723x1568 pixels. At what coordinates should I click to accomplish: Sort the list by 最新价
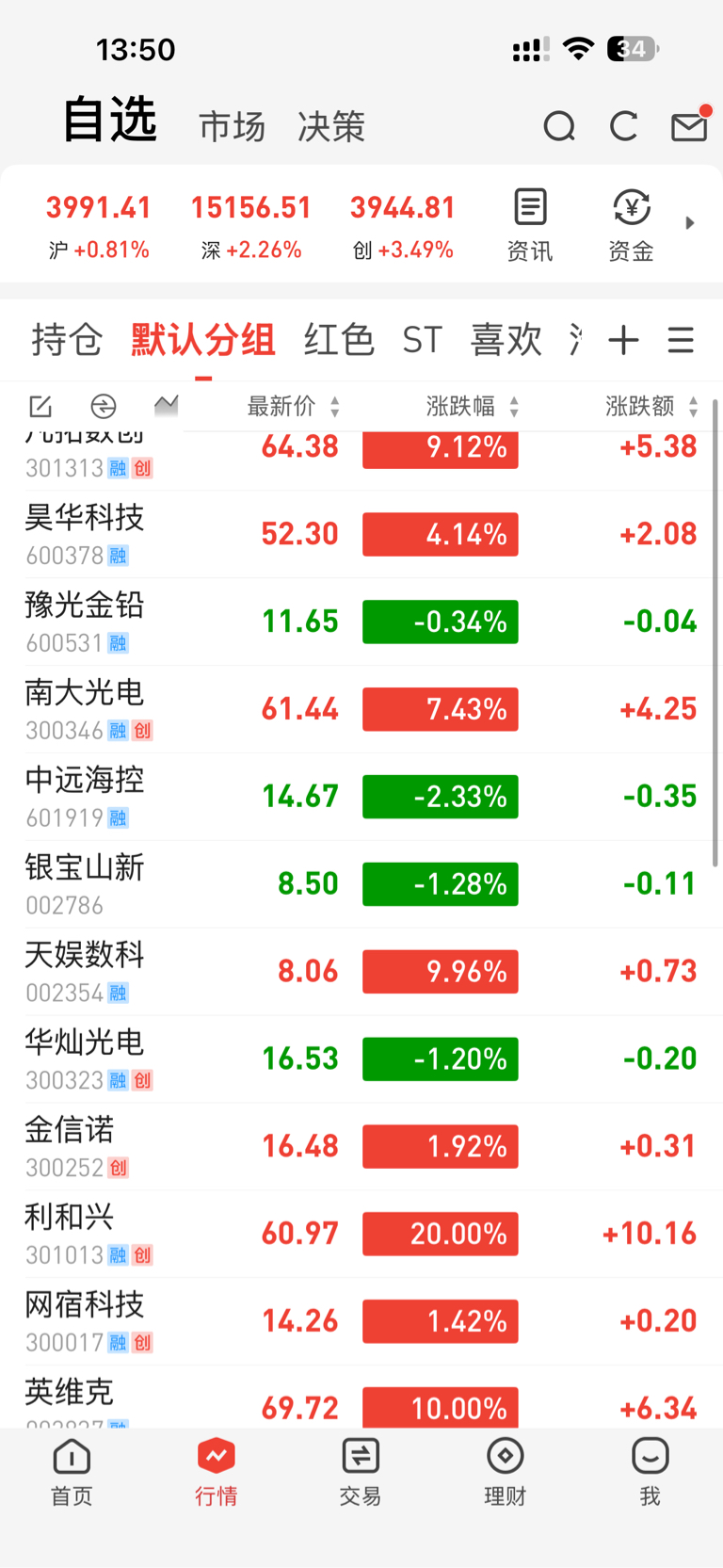click(x=294, y=406)
